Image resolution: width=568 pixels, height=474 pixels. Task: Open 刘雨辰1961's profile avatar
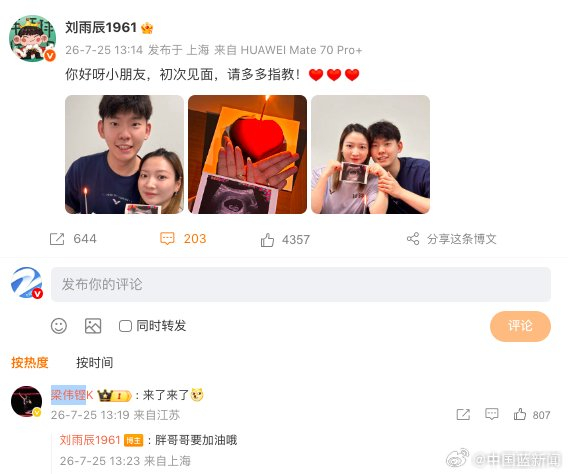(x=32, y=38)
